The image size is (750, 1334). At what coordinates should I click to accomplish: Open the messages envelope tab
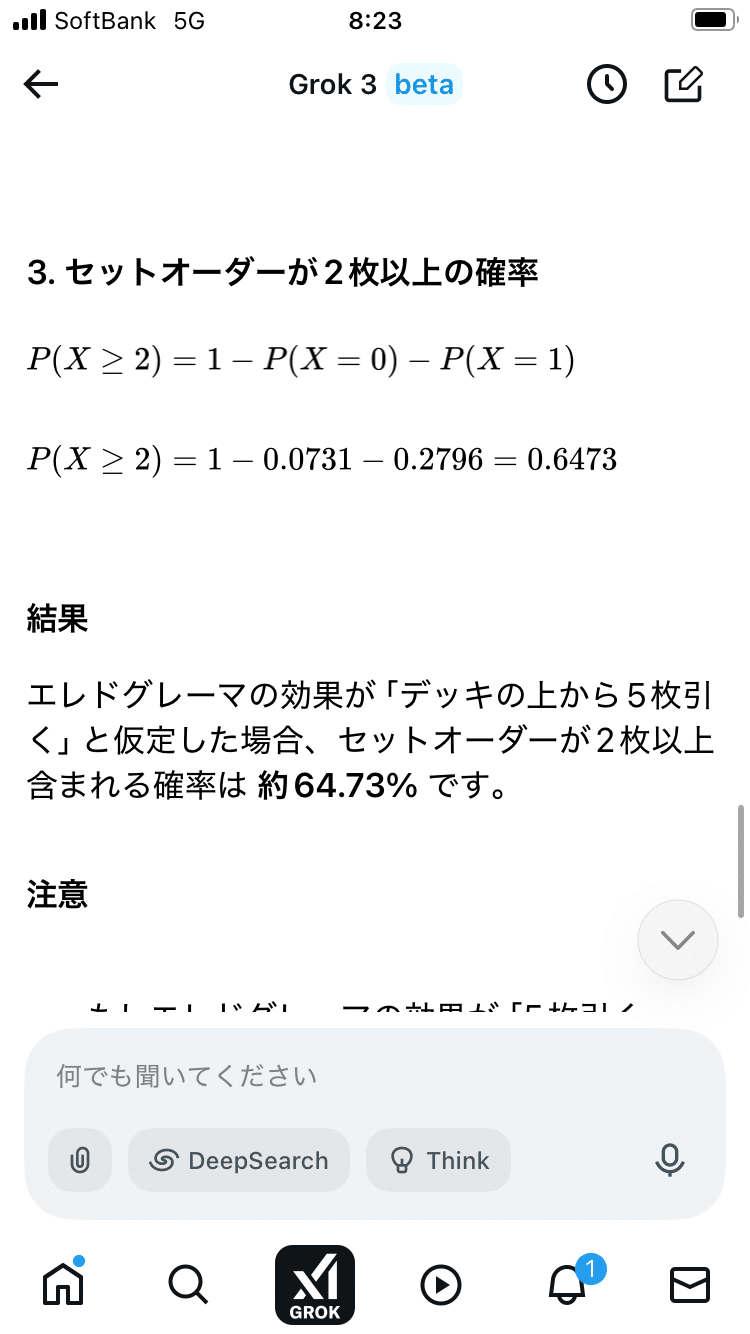pos(690,1285)
